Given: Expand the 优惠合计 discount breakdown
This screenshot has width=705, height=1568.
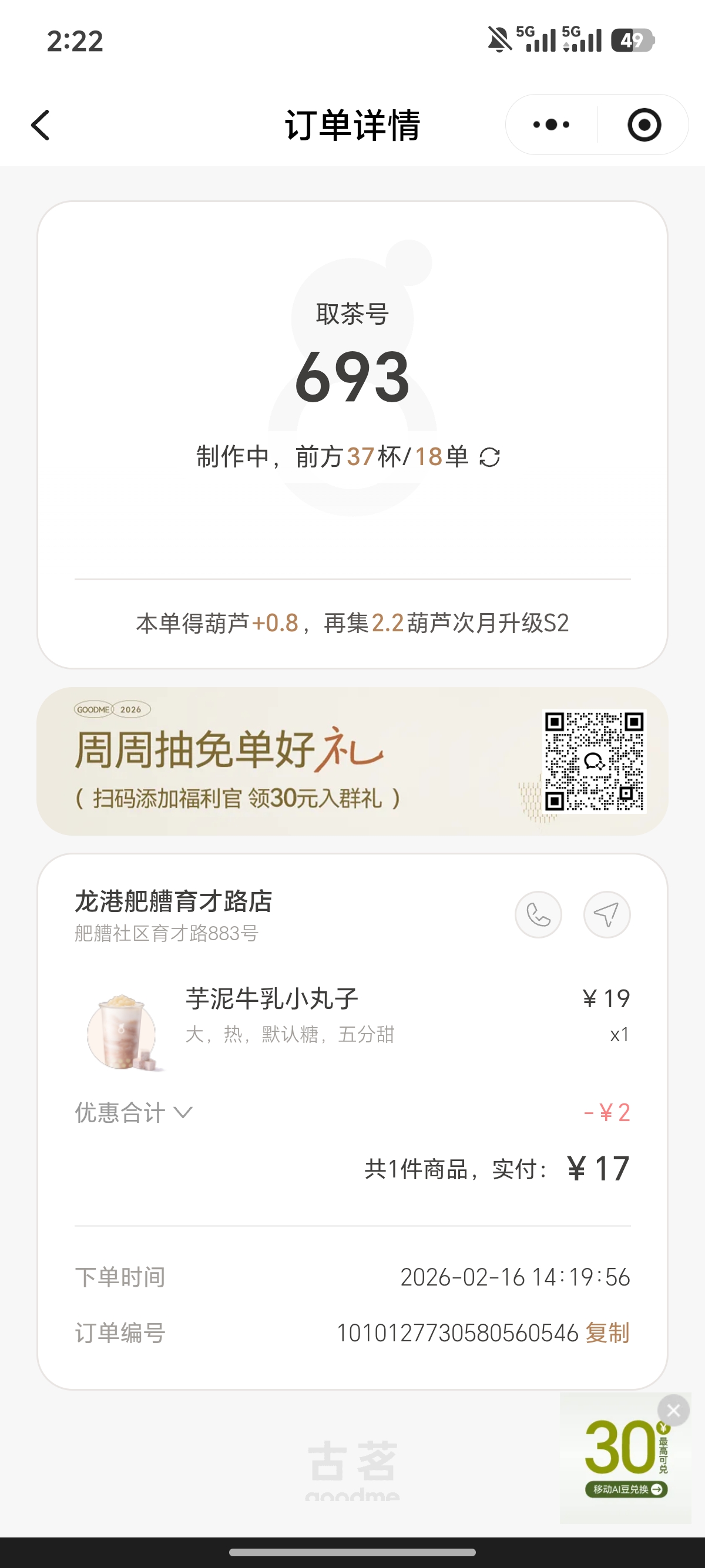Looking at the screenshot, I should (x=133, y=1113).
